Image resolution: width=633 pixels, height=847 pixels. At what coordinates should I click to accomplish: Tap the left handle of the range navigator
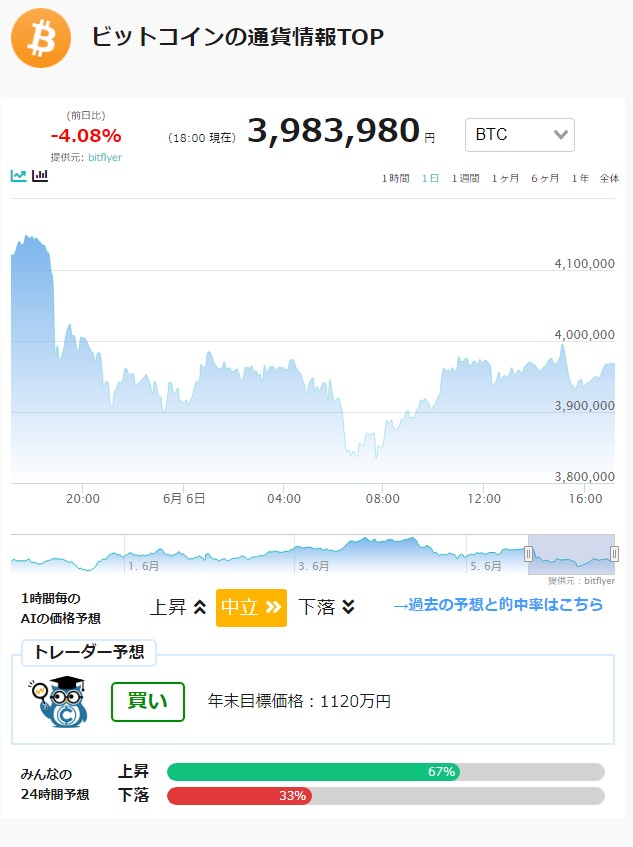[528, 554]
